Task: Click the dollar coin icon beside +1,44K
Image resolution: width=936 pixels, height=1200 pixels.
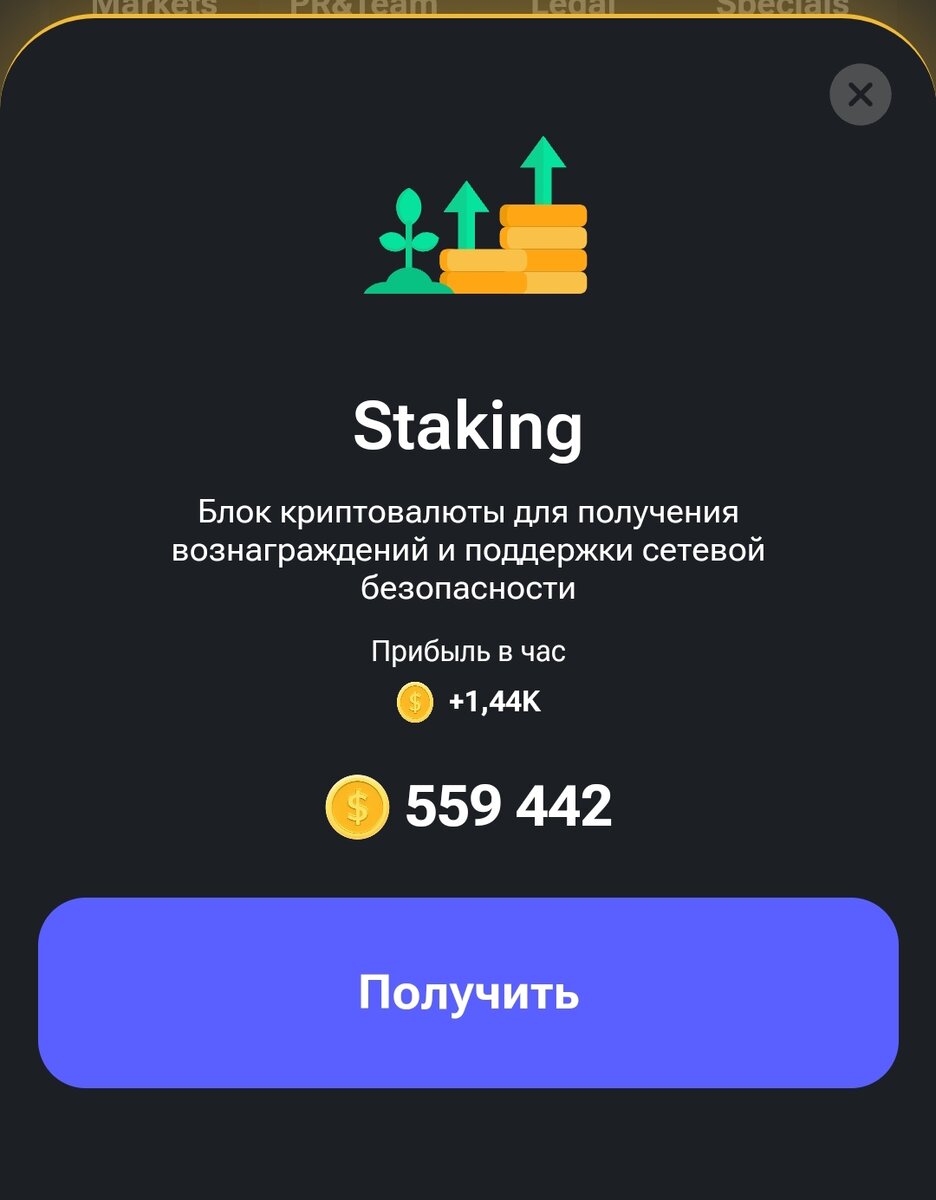Action: point(414,703)
